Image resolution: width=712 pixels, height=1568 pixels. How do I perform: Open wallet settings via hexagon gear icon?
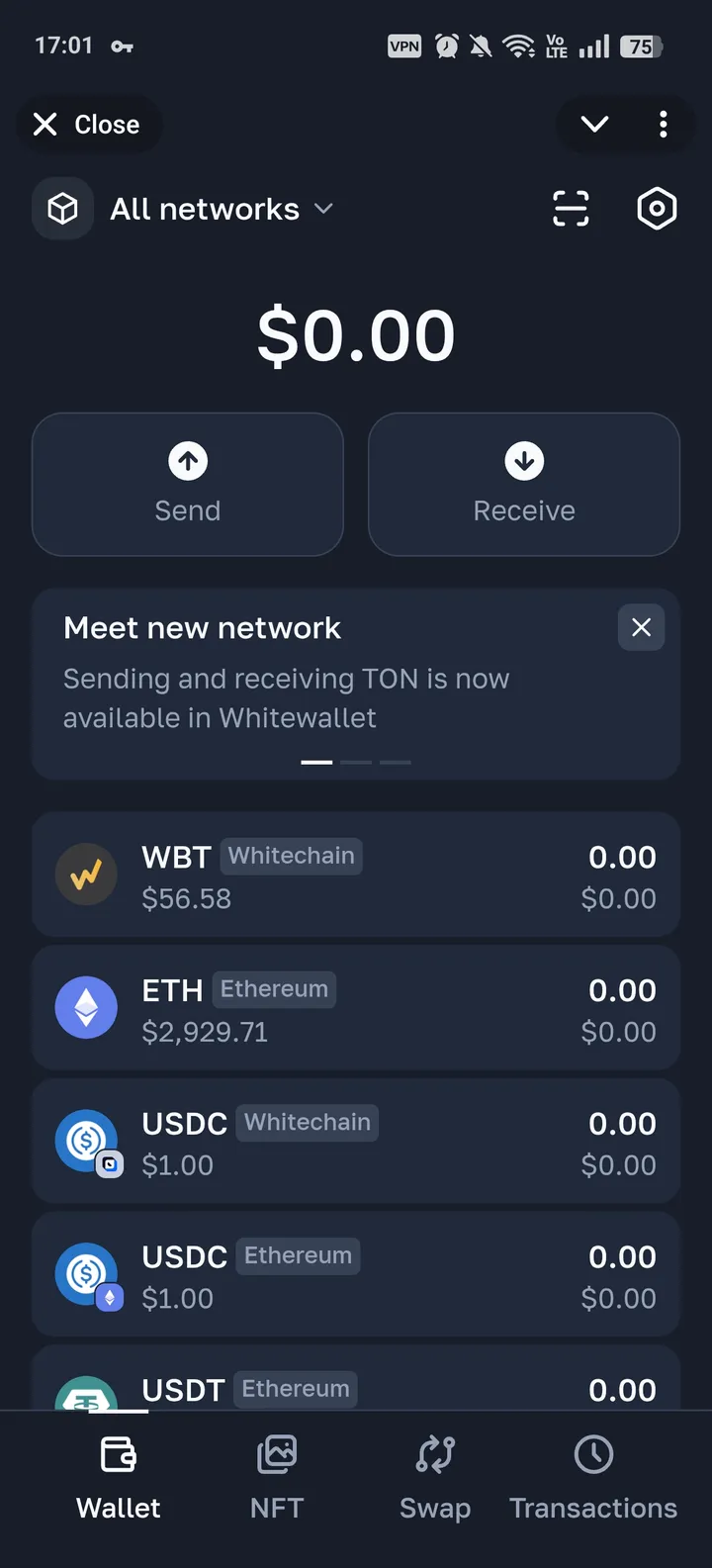(657, 209)
